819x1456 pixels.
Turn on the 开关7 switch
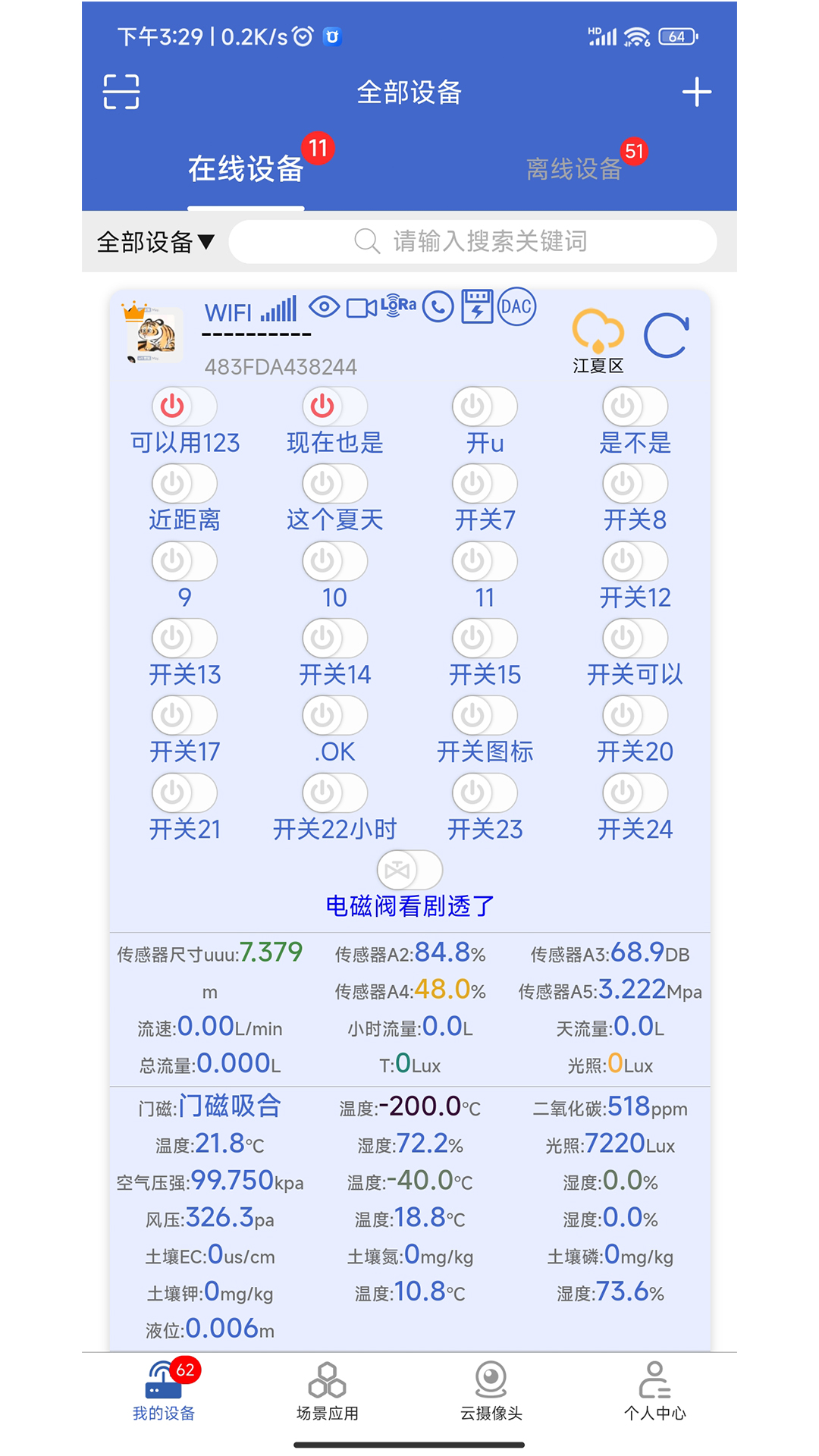point(485,483)
